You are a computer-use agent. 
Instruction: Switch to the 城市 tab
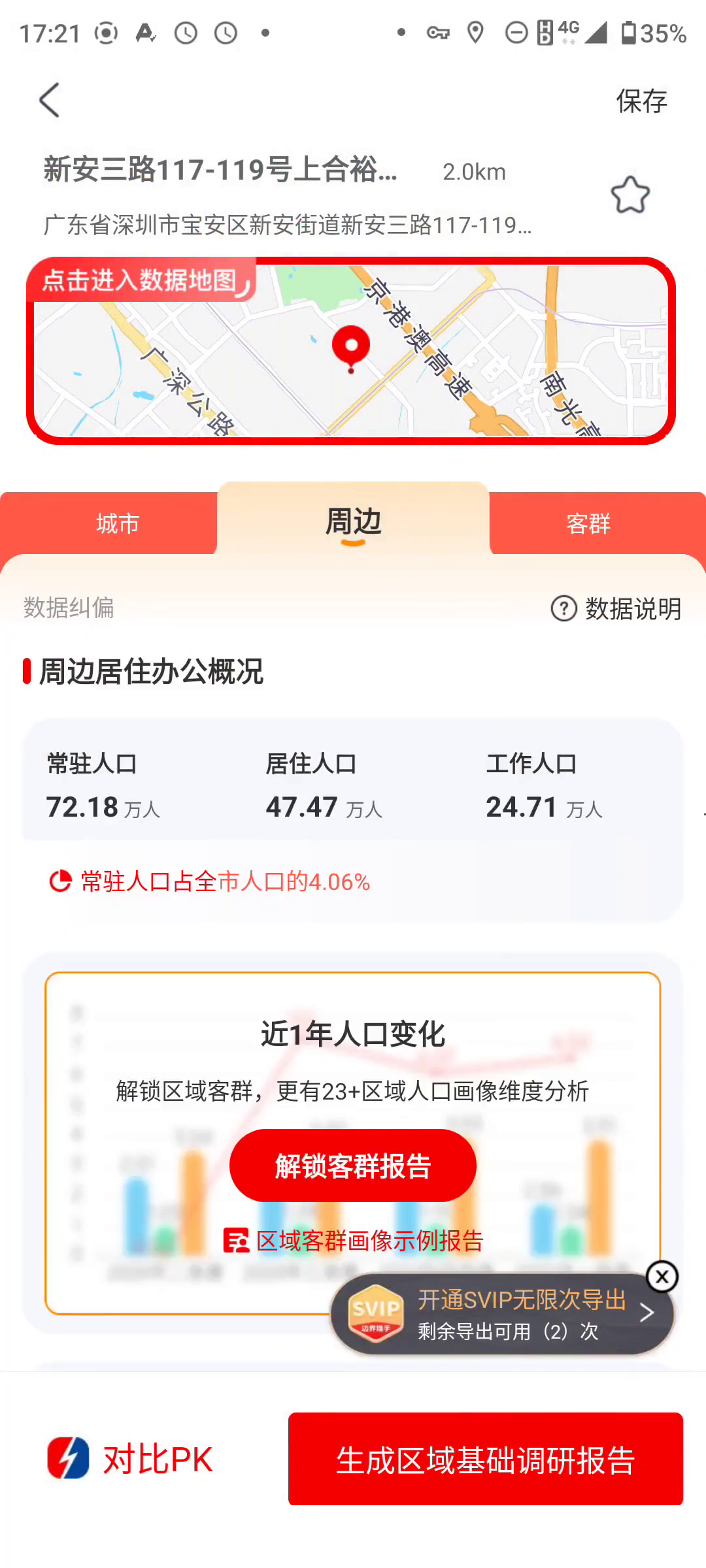tap(118, 524)
